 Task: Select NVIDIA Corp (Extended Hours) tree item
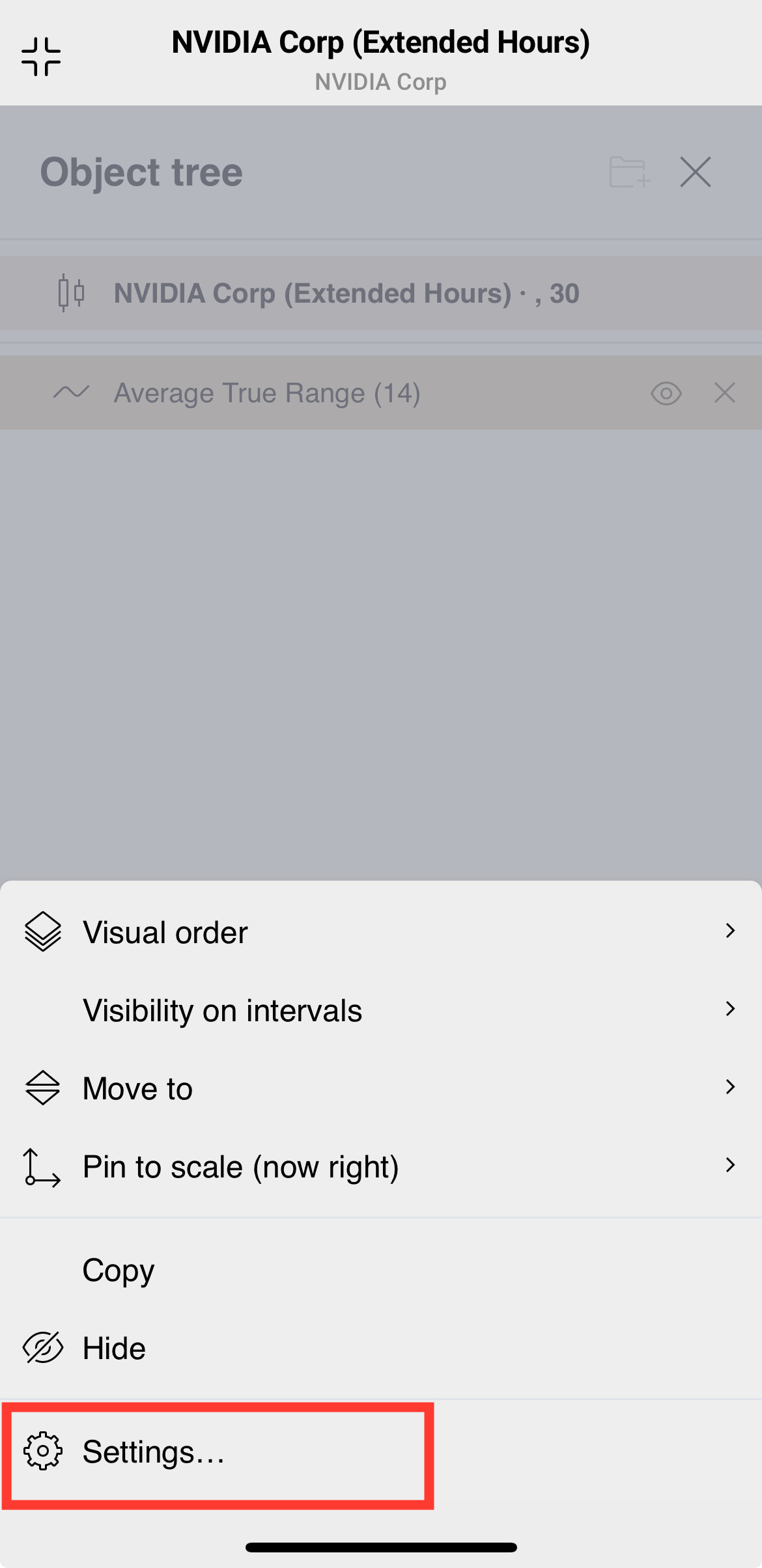345,294
